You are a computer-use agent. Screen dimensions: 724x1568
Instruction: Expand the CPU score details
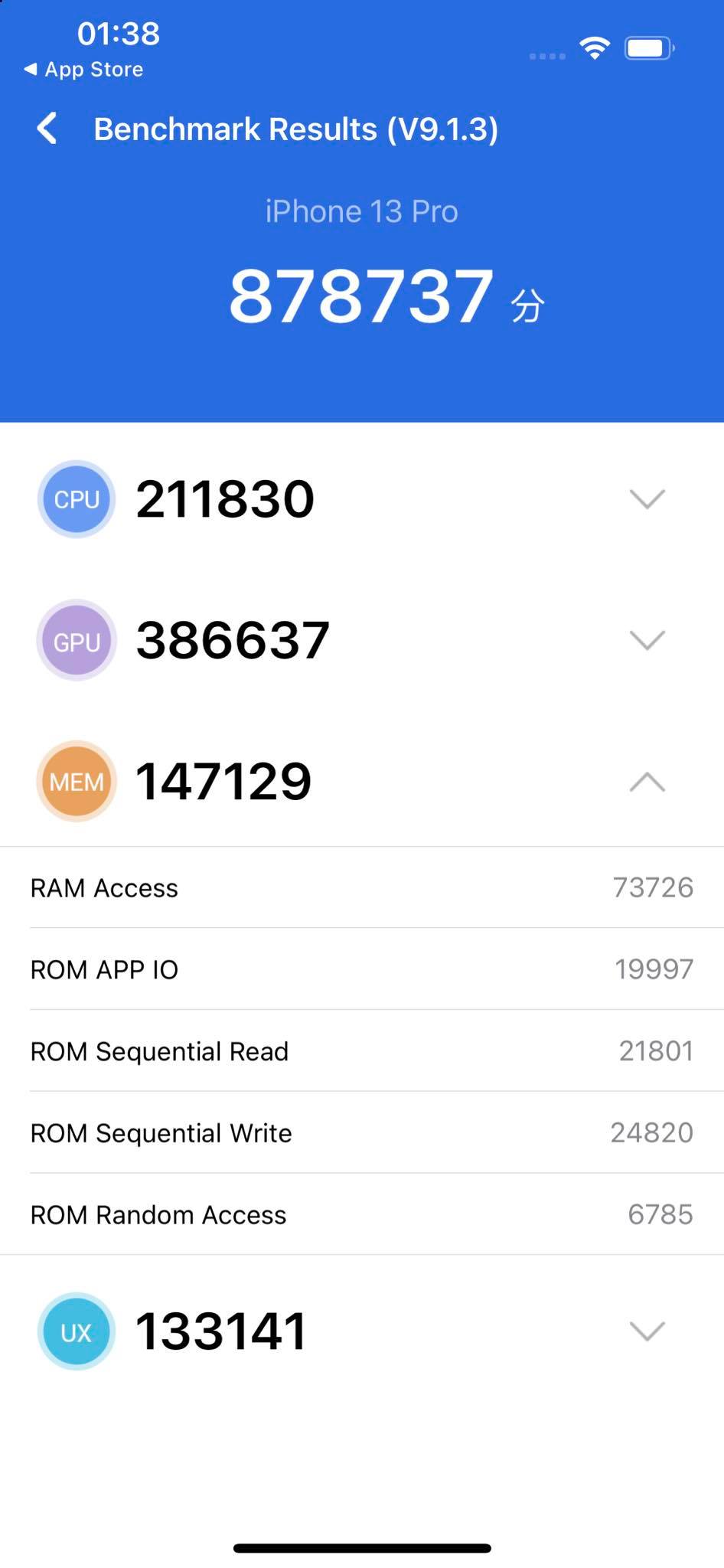[x=647, y=499]
